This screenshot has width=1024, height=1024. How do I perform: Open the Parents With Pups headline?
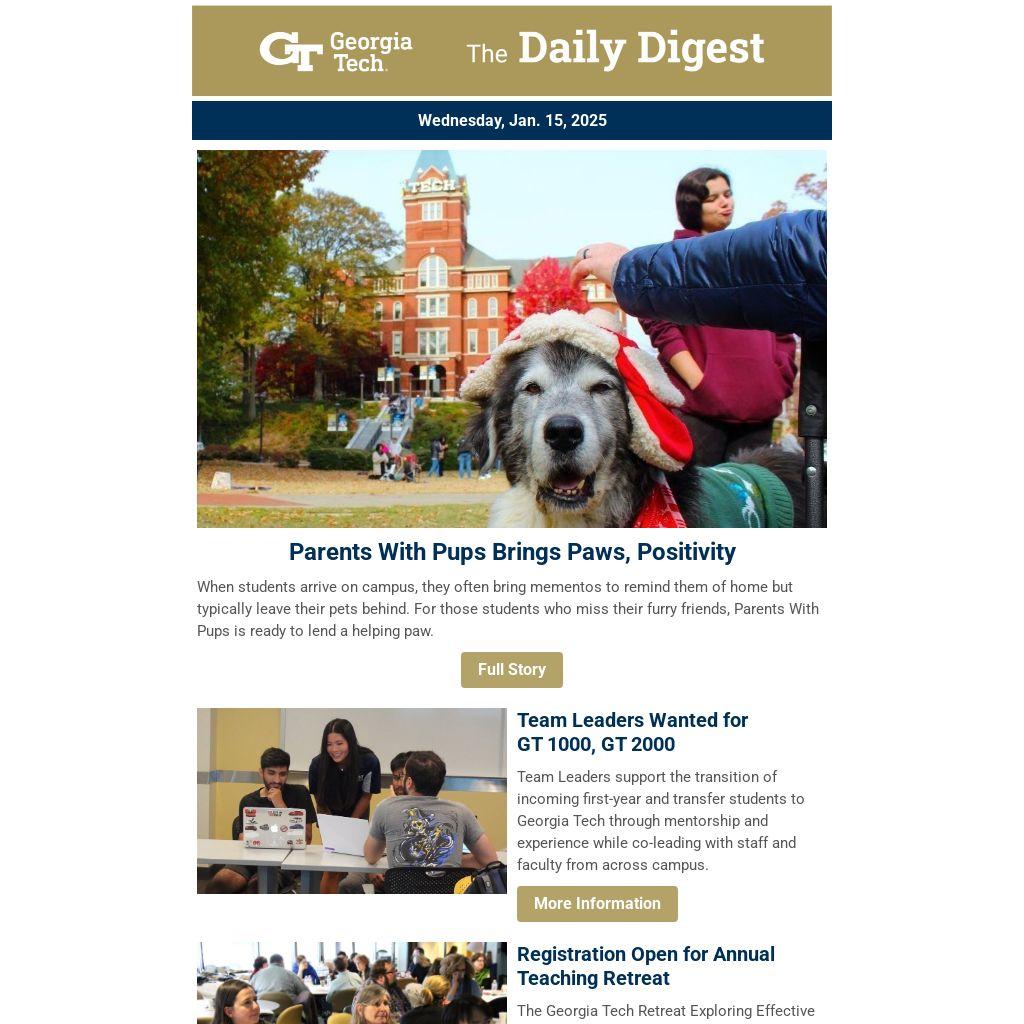pyautogui.click(x=512, y=552)
